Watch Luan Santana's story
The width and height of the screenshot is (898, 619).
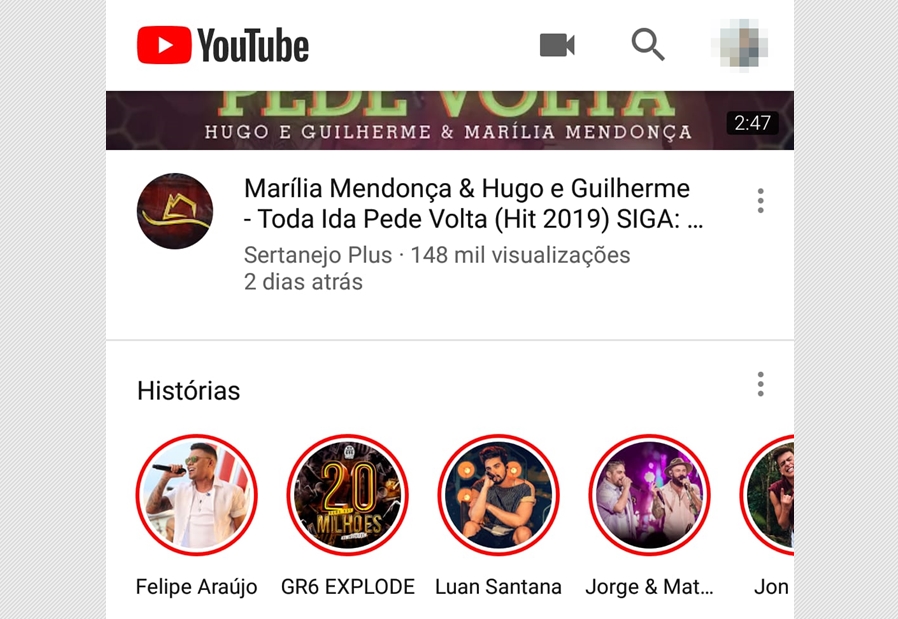click(498, 496)
